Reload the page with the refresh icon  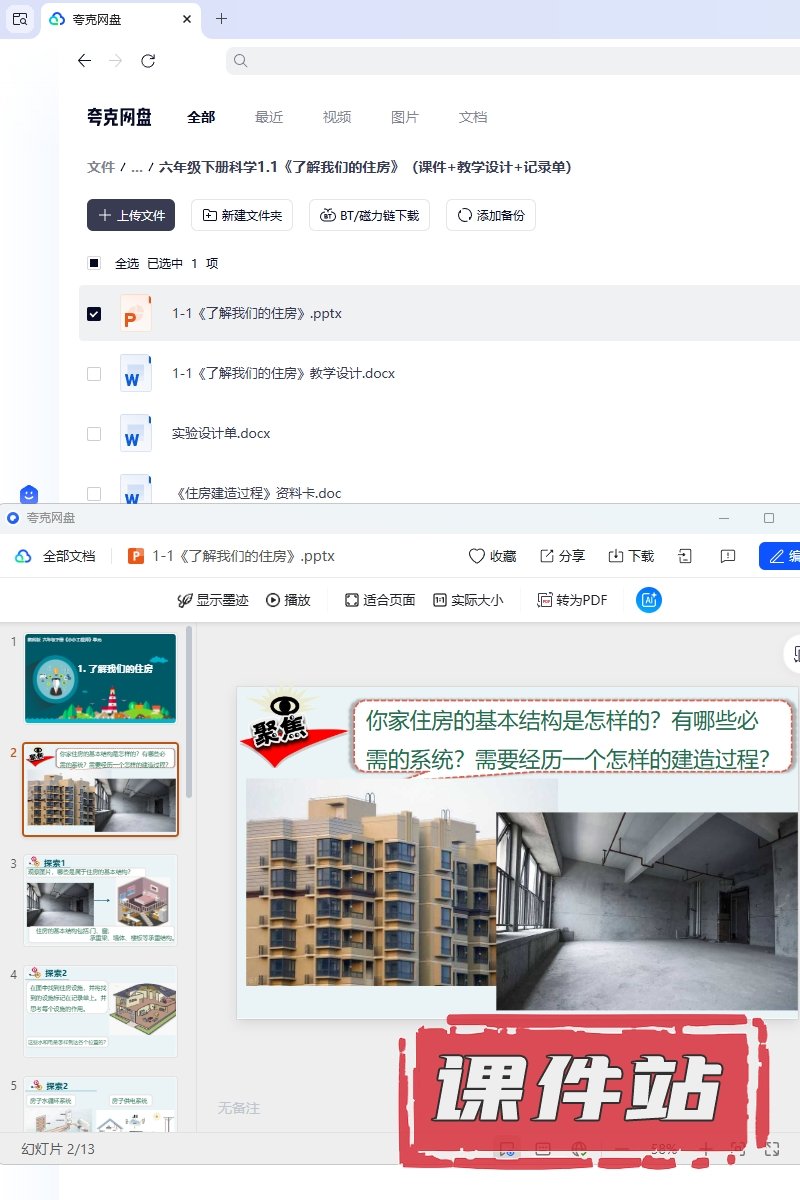click(x=148, y=61)
